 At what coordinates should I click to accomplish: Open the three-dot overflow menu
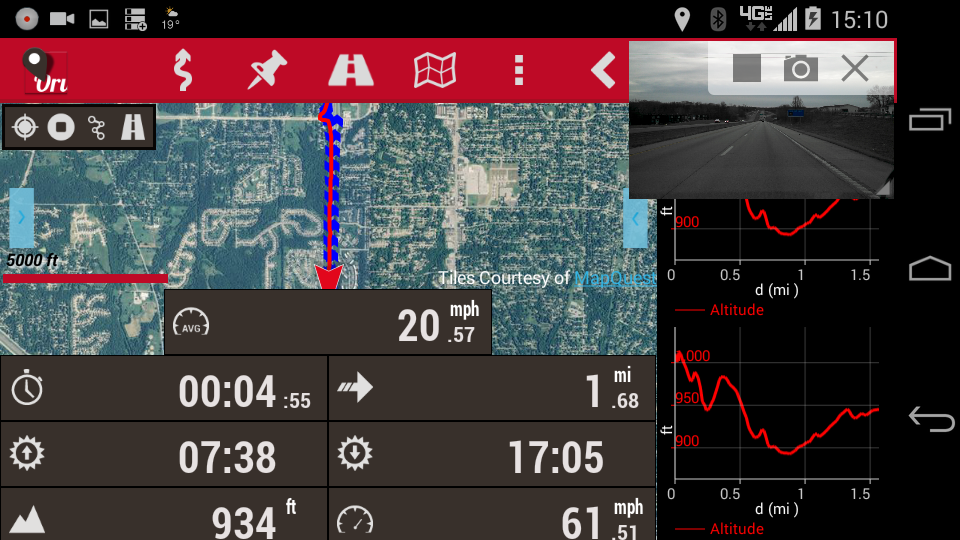point(518,70)
